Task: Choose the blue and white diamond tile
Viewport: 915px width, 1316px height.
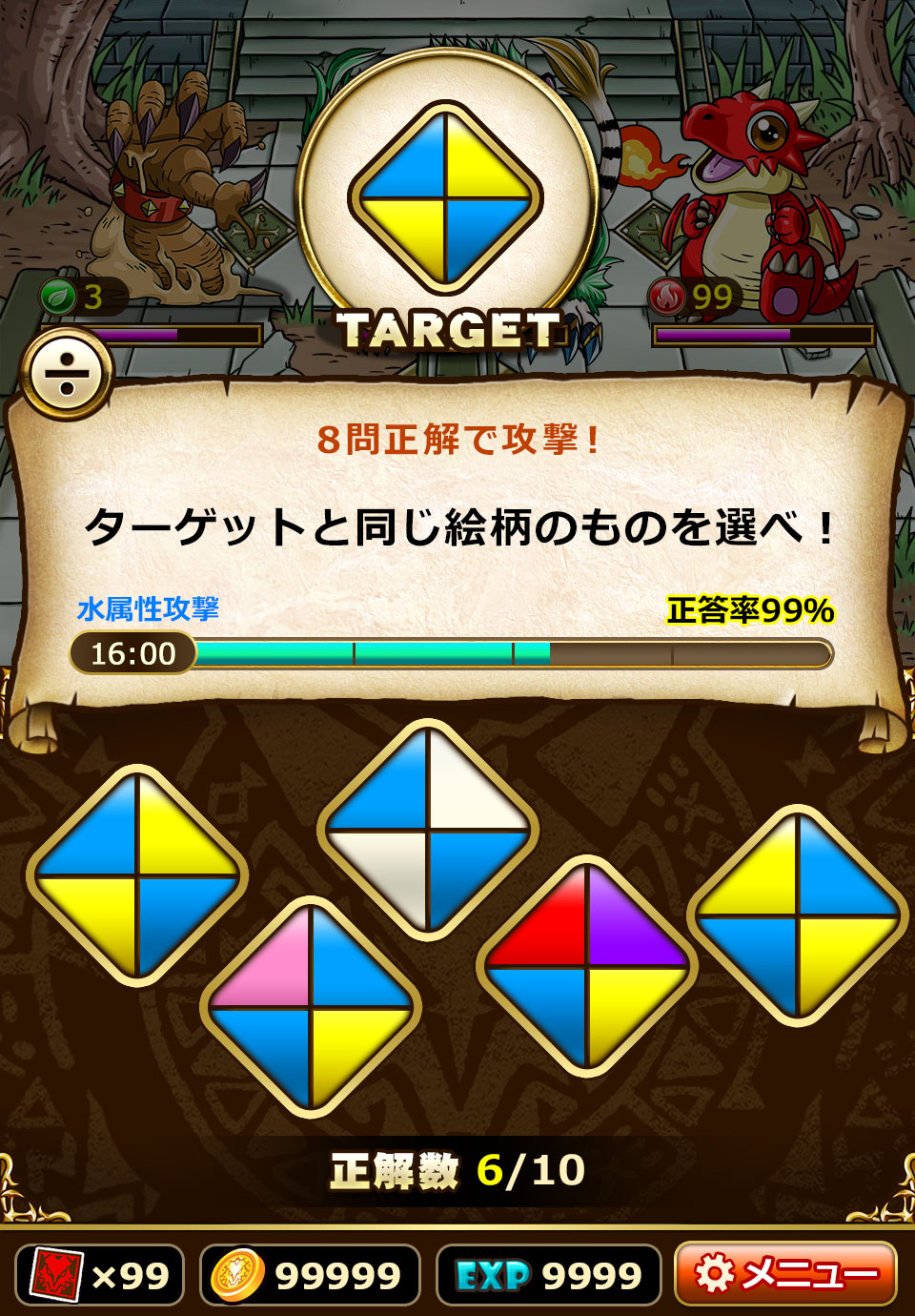Action: (428, 830)
